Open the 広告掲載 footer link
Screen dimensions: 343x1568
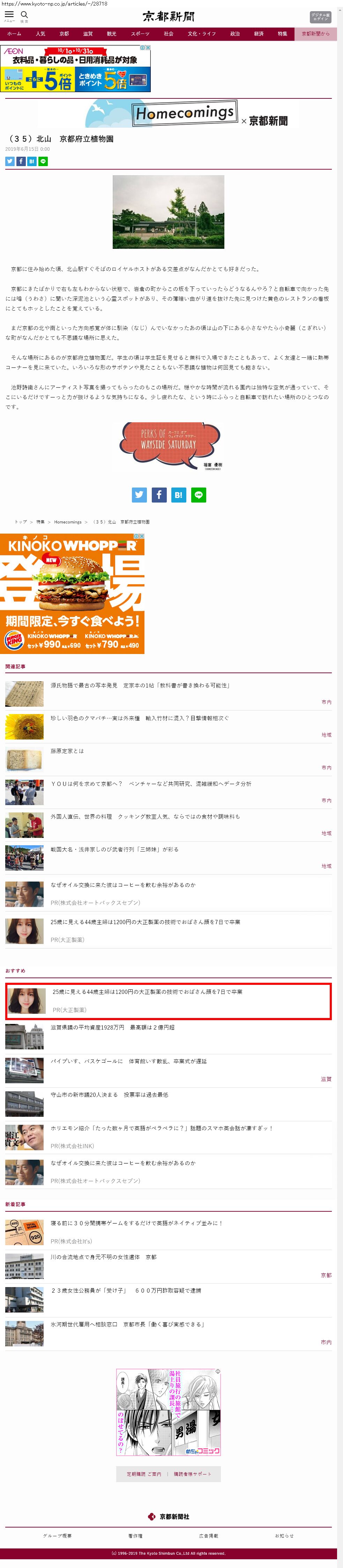pyautogui.click(x=208, y=1536)
